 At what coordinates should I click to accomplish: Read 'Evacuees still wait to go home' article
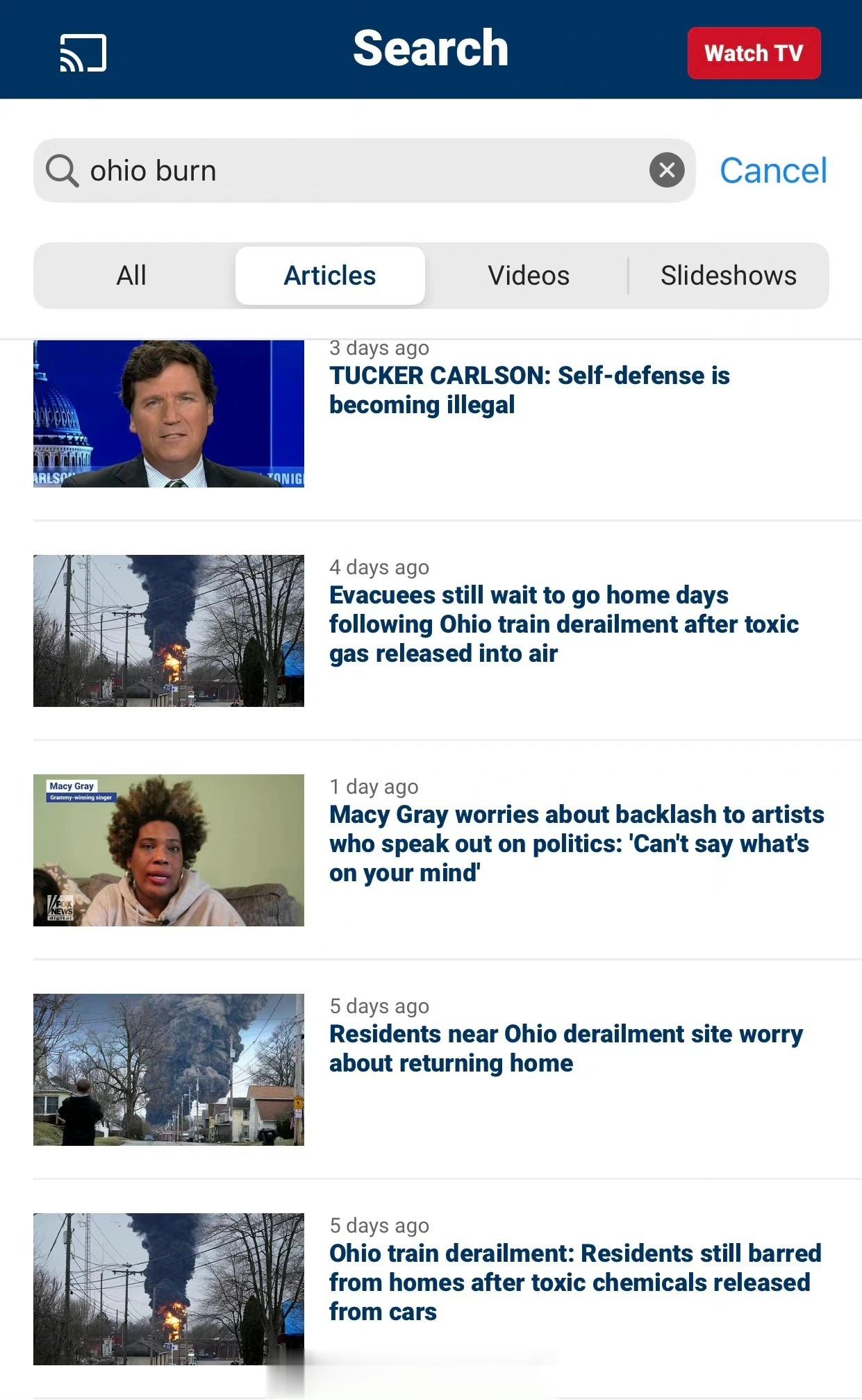563,624
